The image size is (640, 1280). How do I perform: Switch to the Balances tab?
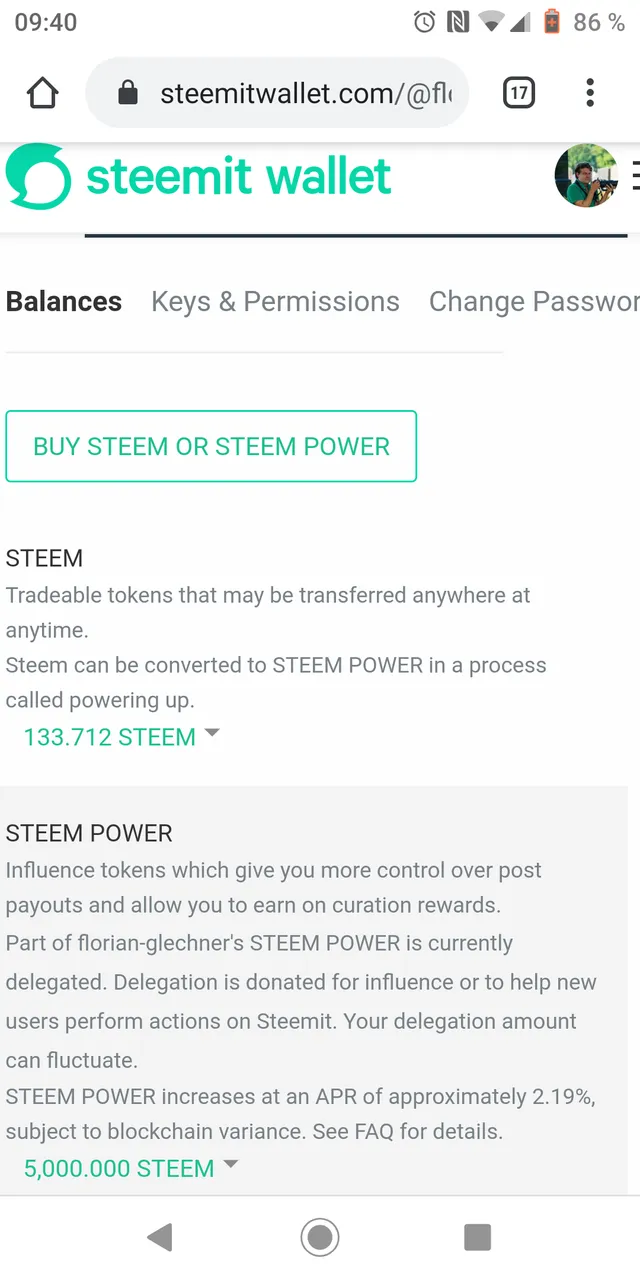(x=64, y=302)
